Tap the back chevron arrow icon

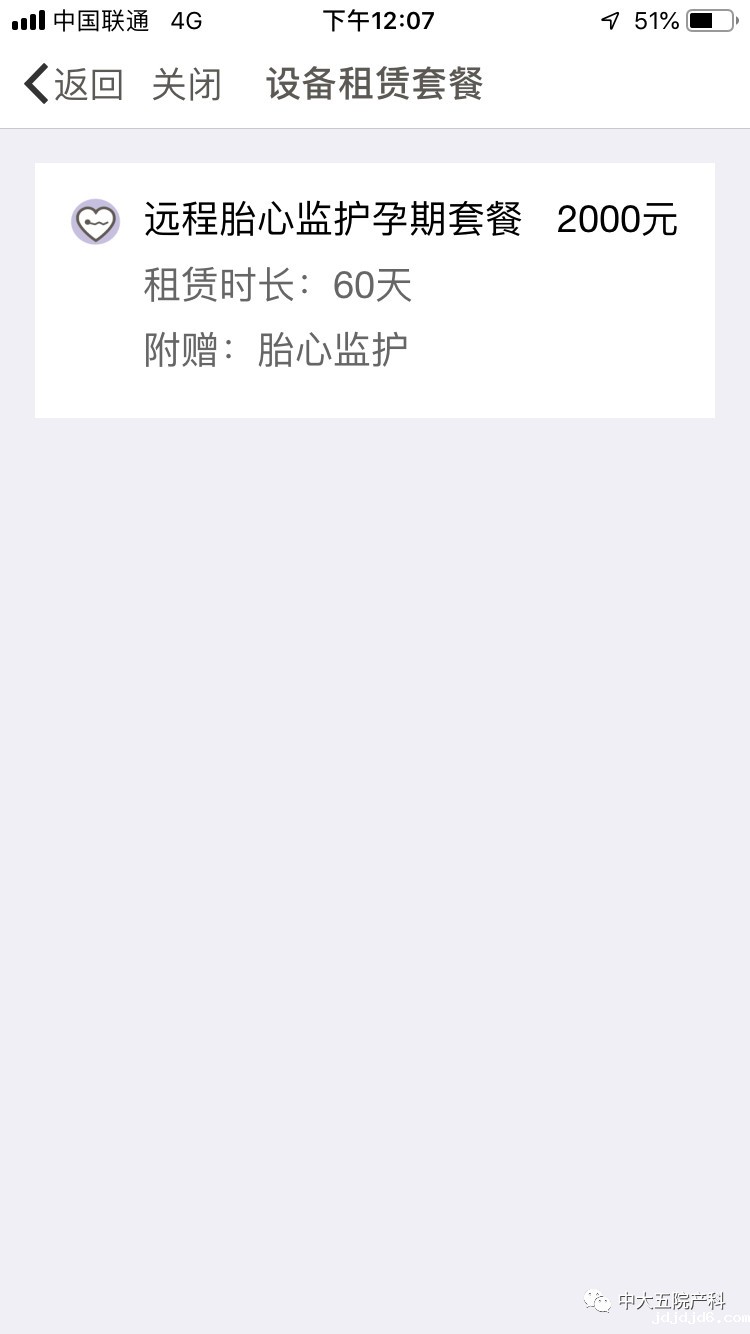click(x=32, y=84)
